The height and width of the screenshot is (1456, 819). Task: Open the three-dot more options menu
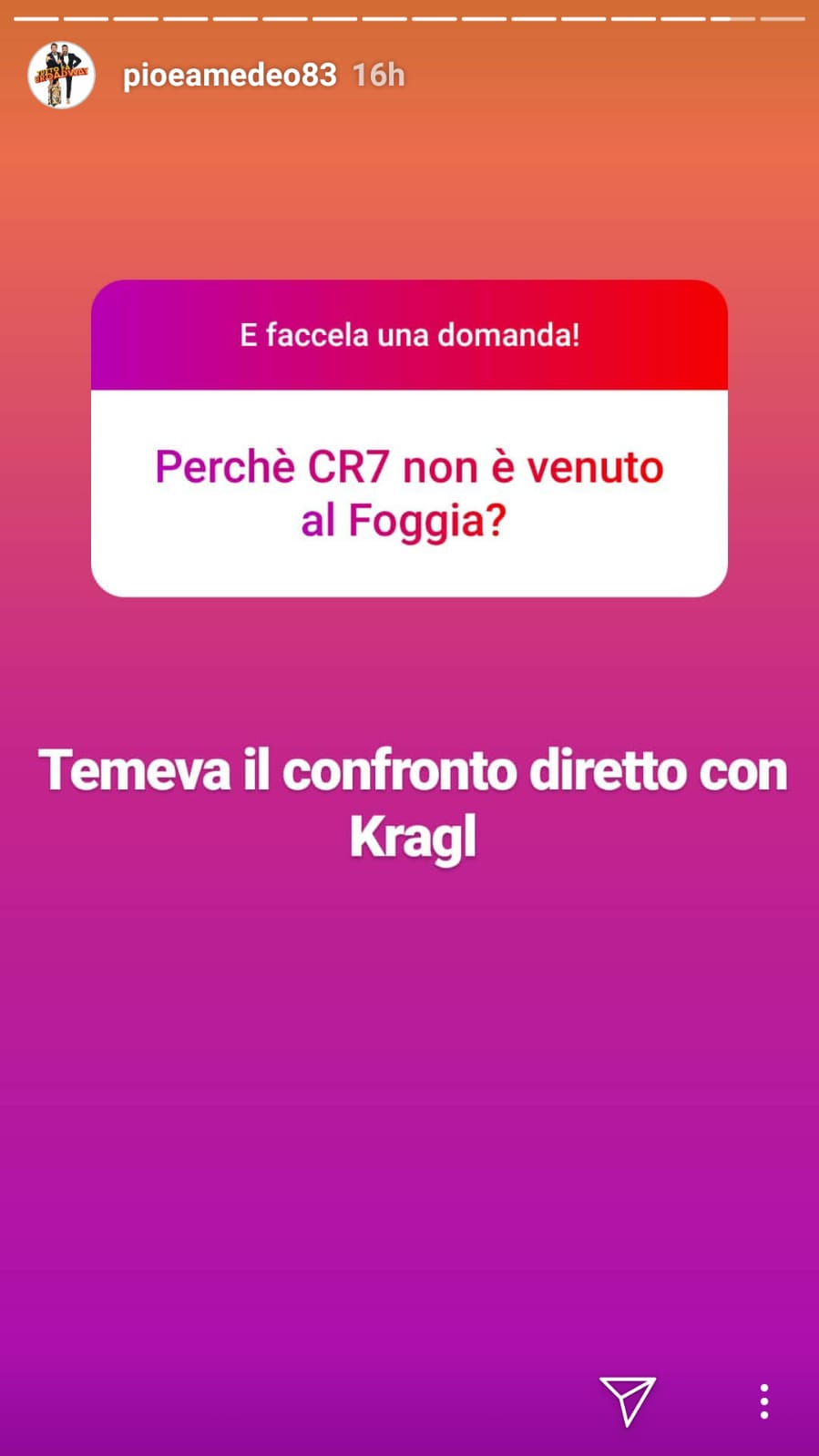(763, 1400)
